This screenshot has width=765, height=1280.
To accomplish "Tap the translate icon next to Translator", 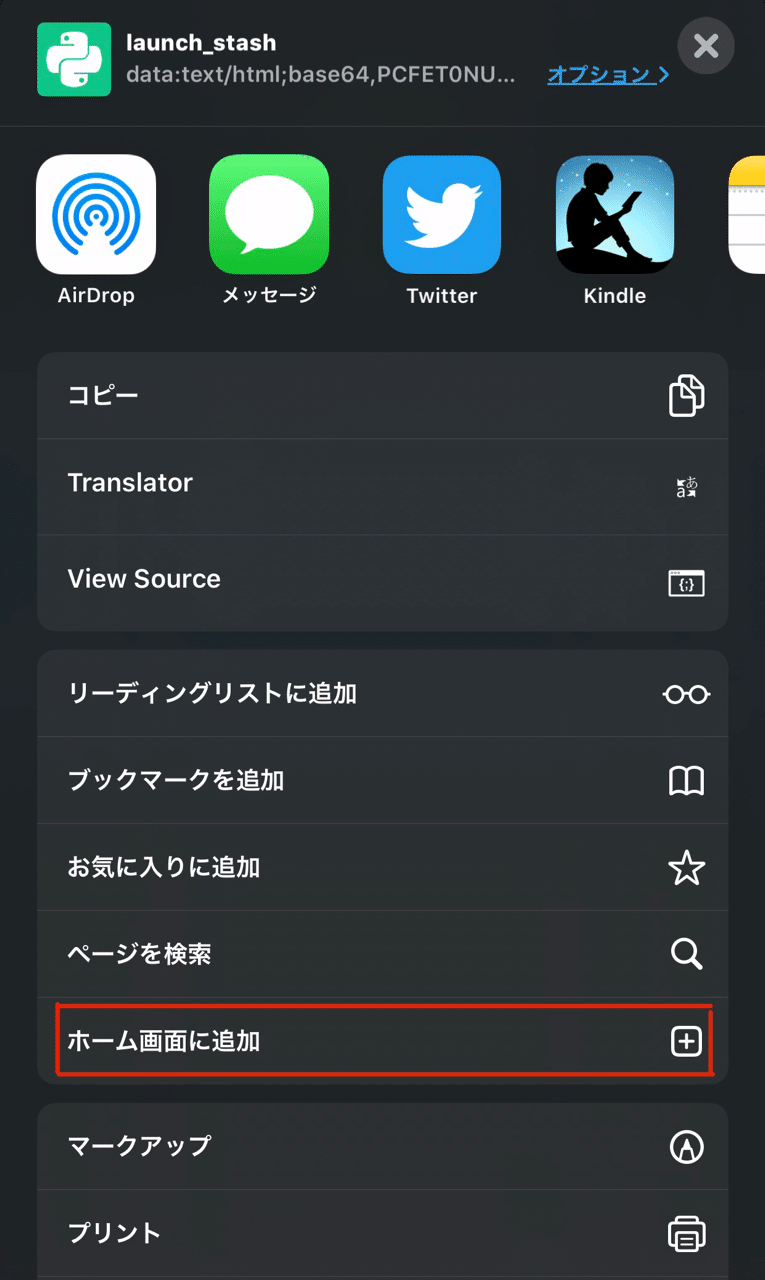I will point(686,488).
